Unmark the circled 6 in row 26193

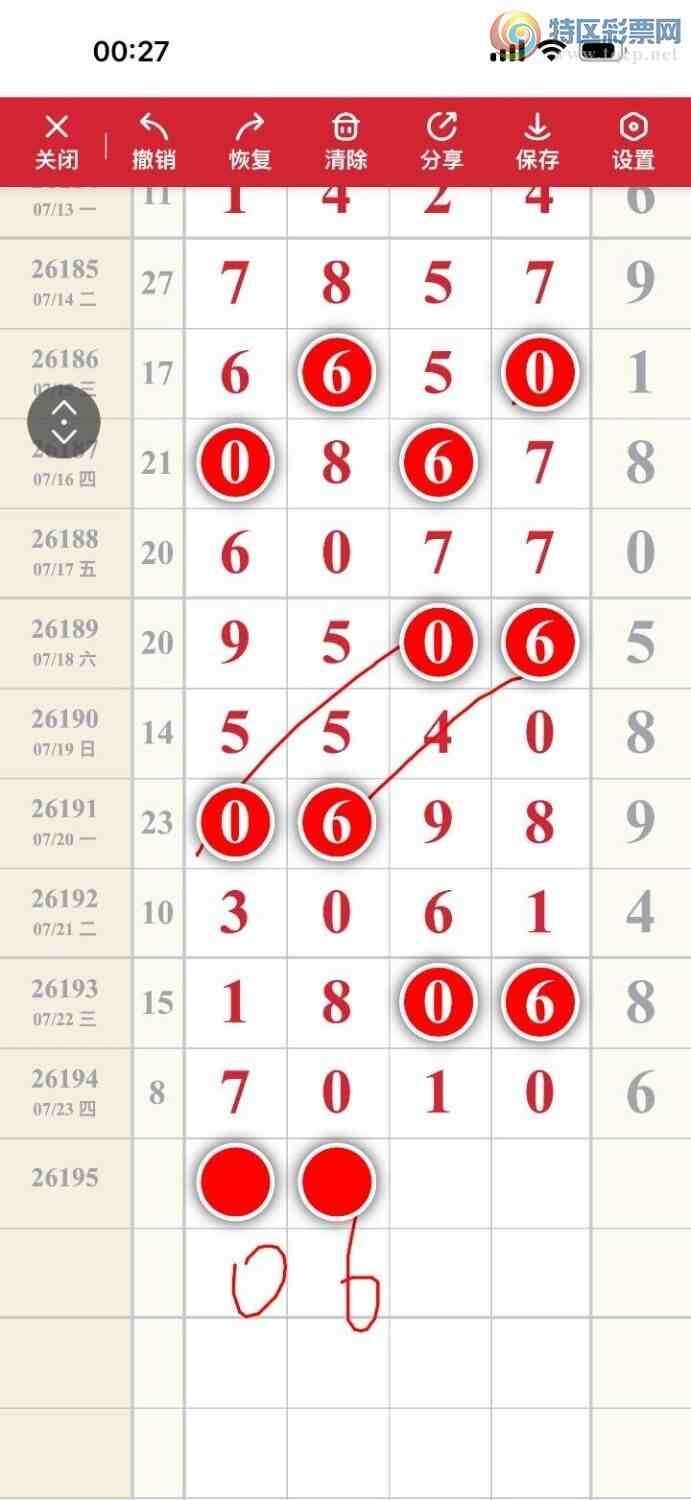pyautogui.click(x=539, y=1002)
